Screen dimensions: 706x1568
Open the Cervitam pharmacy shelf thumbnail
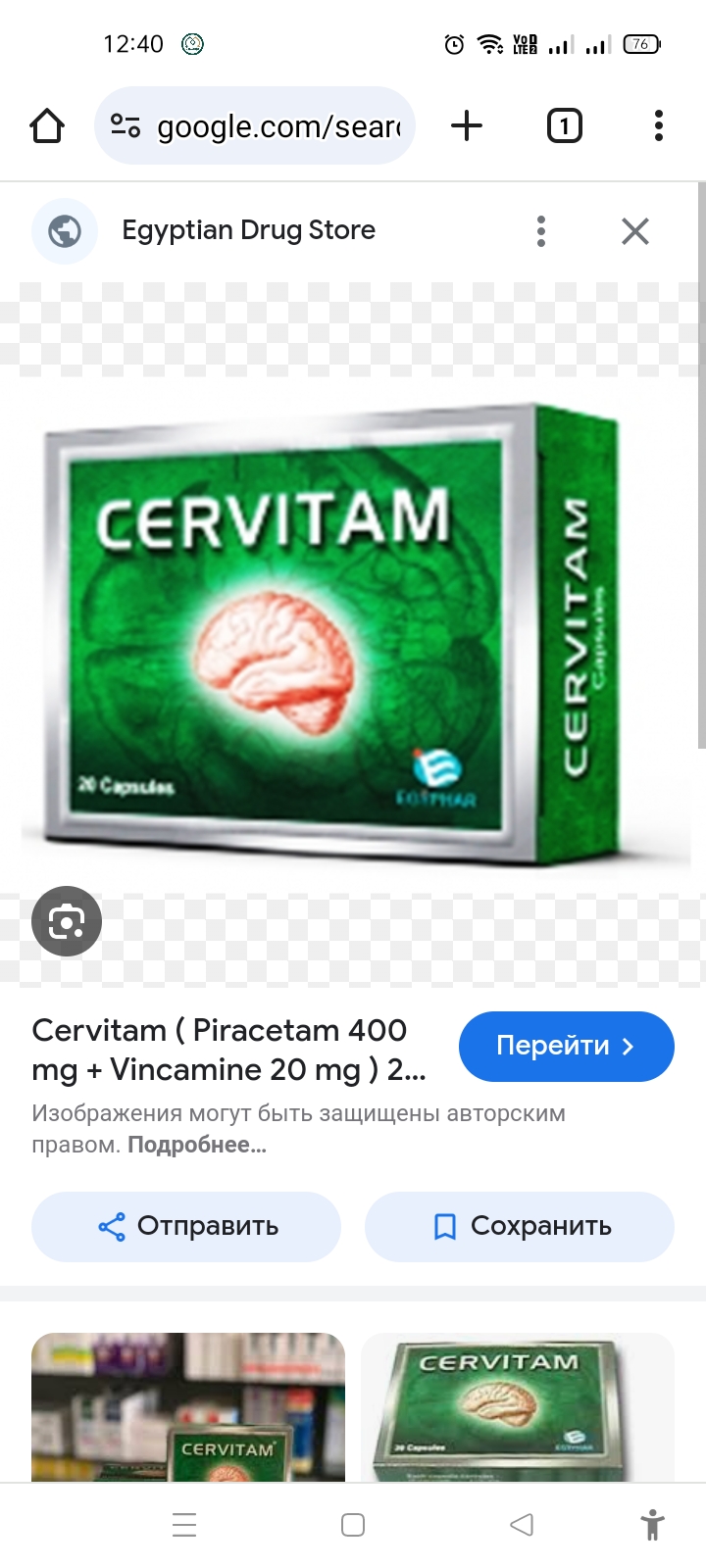click(x=188, y=1406)
